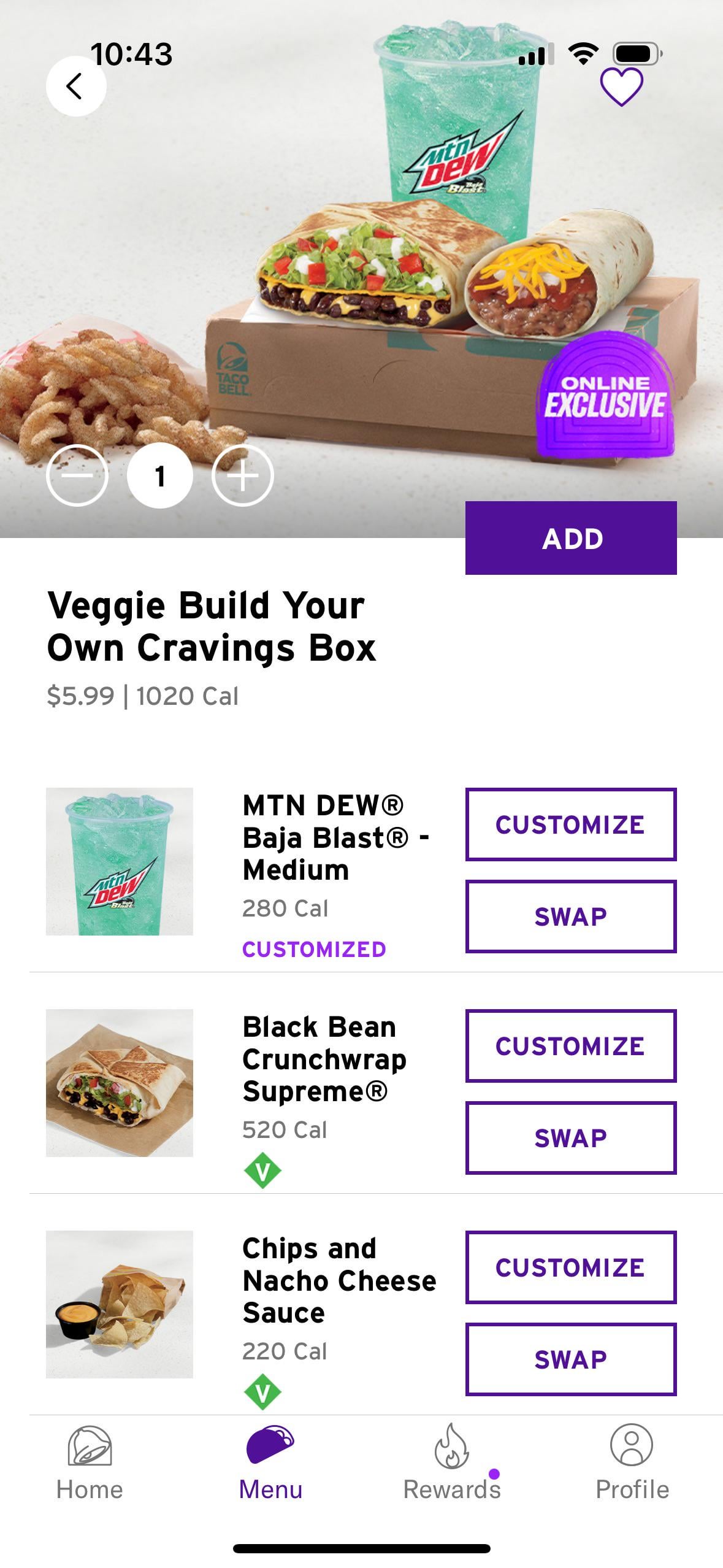This screenshot has width=723, height=1568.
Task: Swap Chips and Nacho Cheese Sauce
Action: [570, 1359]
